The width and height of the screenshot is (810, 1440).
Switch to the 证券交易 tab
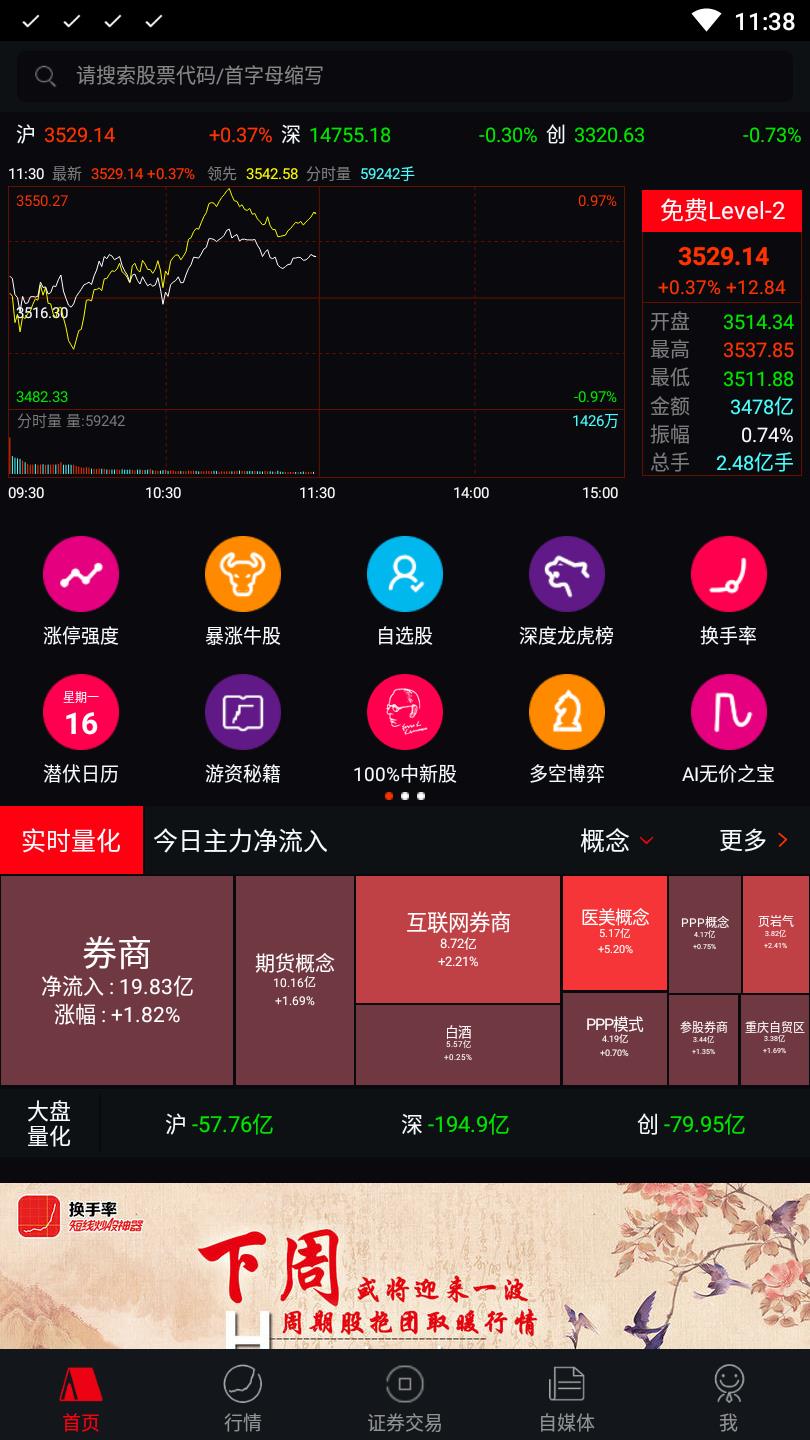pos(405,1397)
